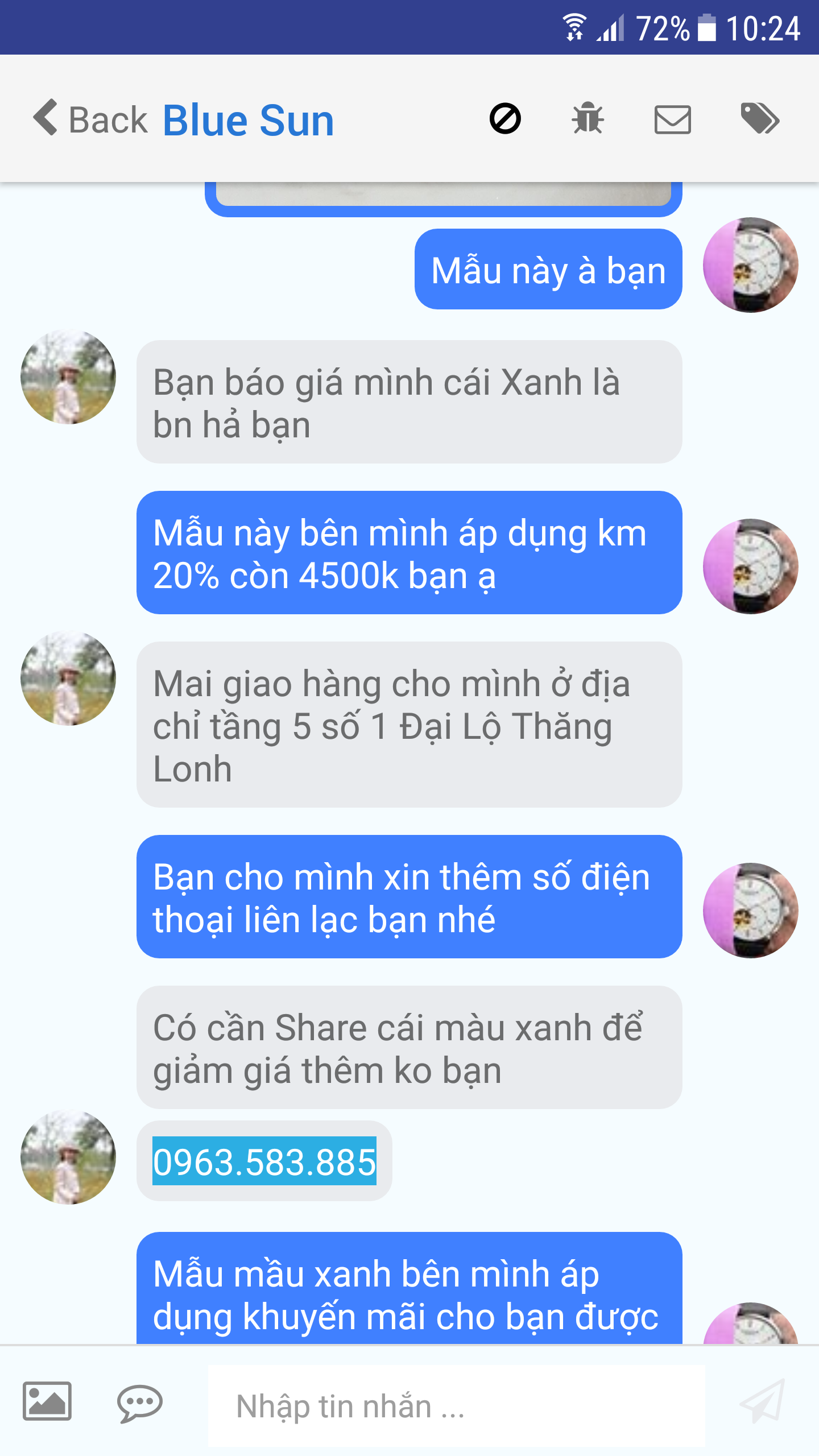The image size is (819, 1456).
Task: Focus the "Nhập tin nhắn ..." message field
Action: point(455,1406)
